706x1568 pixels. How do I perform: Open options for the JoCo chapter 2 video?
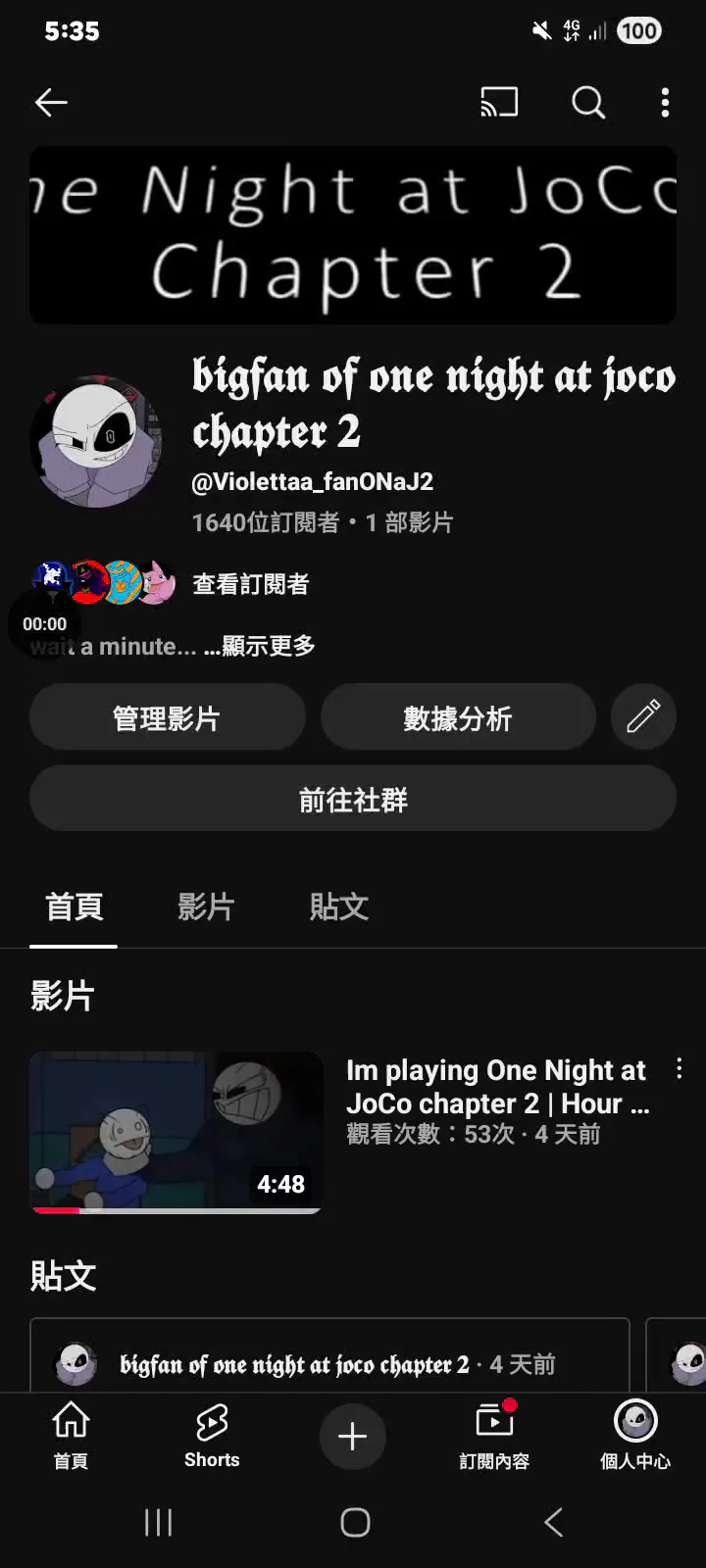pyautogui.click(x=679, y=1069)
